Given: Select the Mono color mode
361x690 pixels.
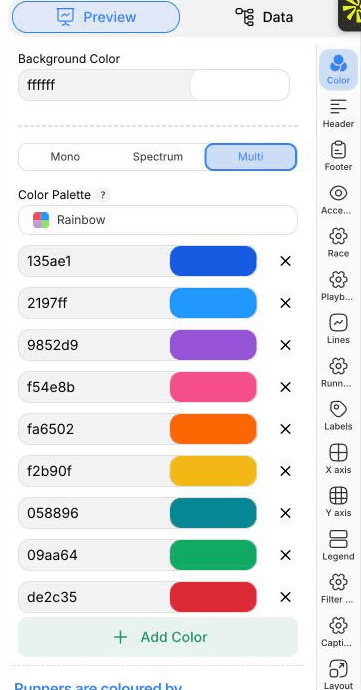Looking at the screenshot, I should coord(65,157).
